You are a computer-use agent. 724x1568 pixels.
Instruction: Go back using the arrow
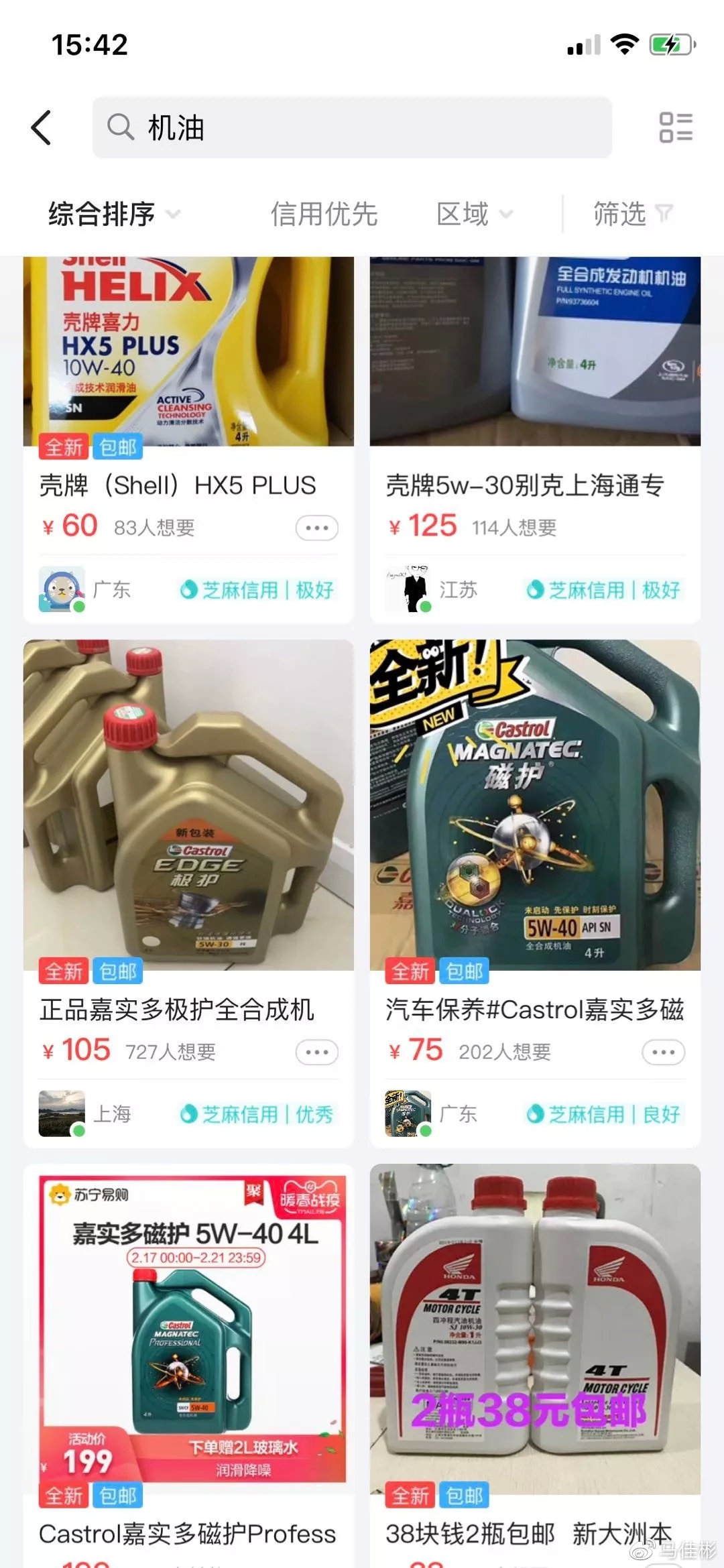click(x=42, y=127)
